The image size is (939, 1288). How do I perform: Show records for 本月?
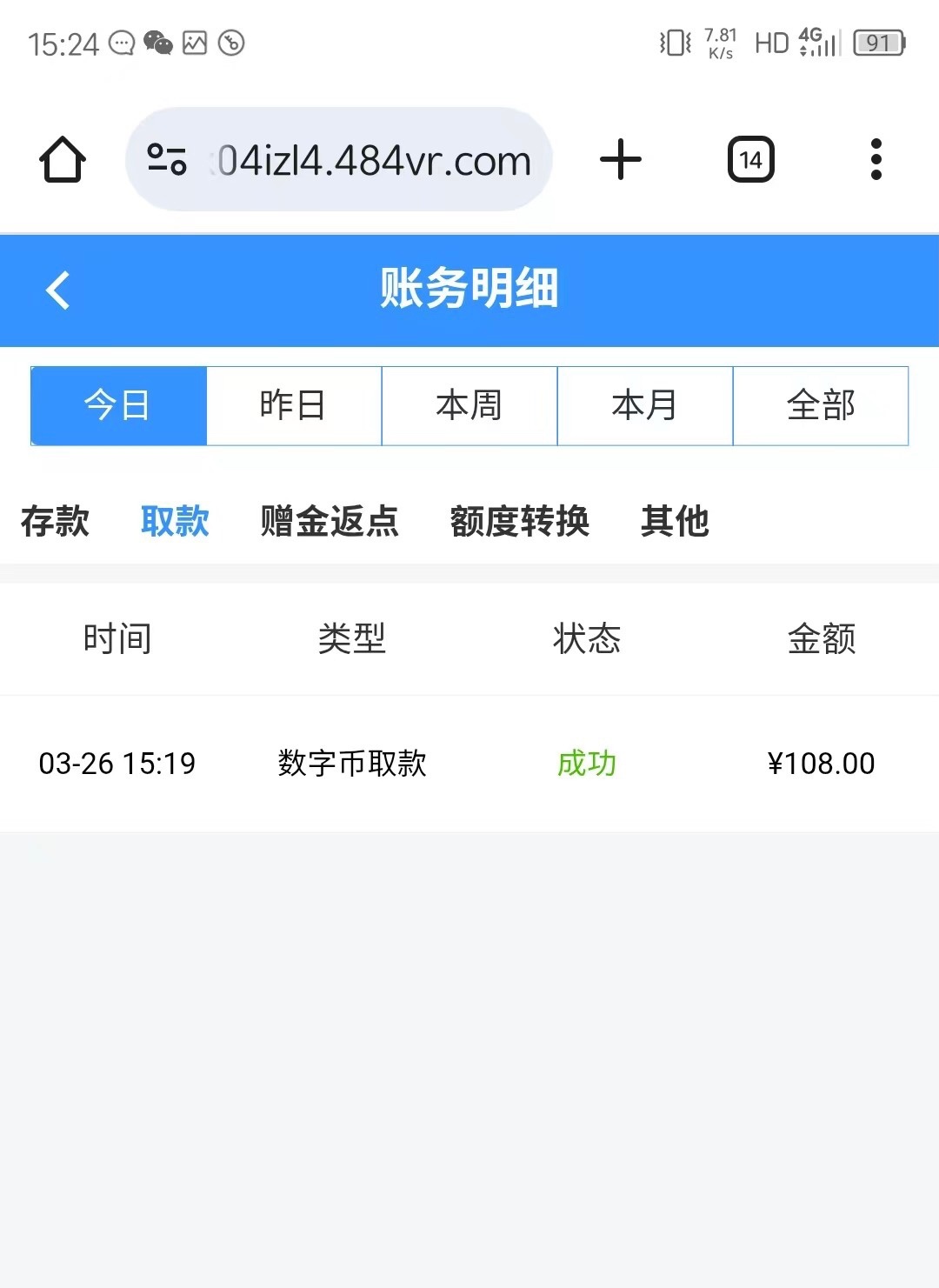[645, 406]
